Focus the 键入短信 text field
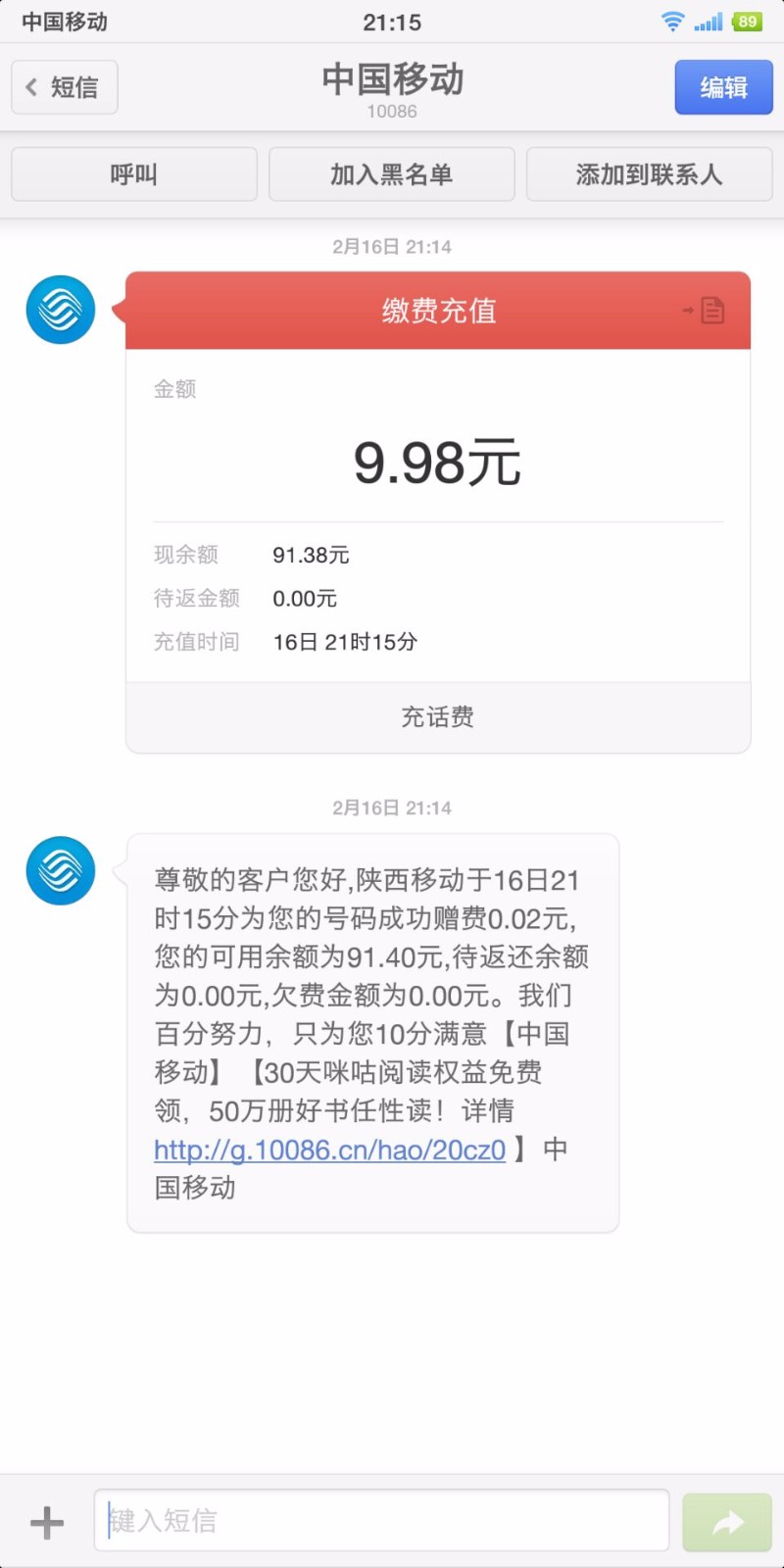Image resolution: width=784 pixels, height=1568 pixels. click(x=382, y=1521)
